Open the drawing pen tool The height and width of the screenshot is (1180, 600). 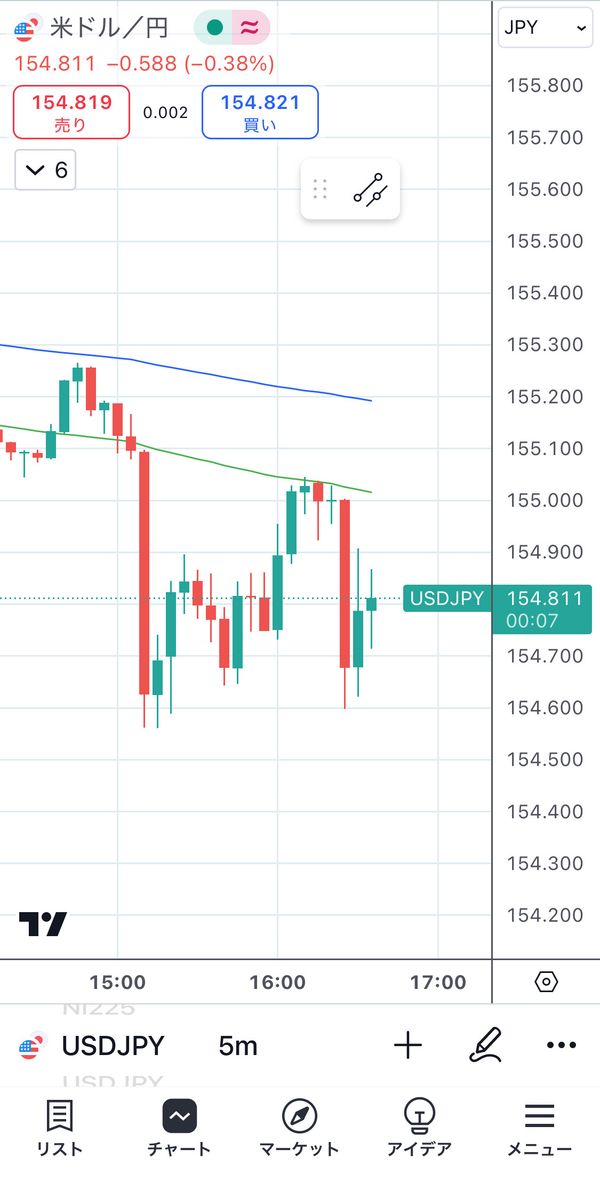click(485, 1045)
